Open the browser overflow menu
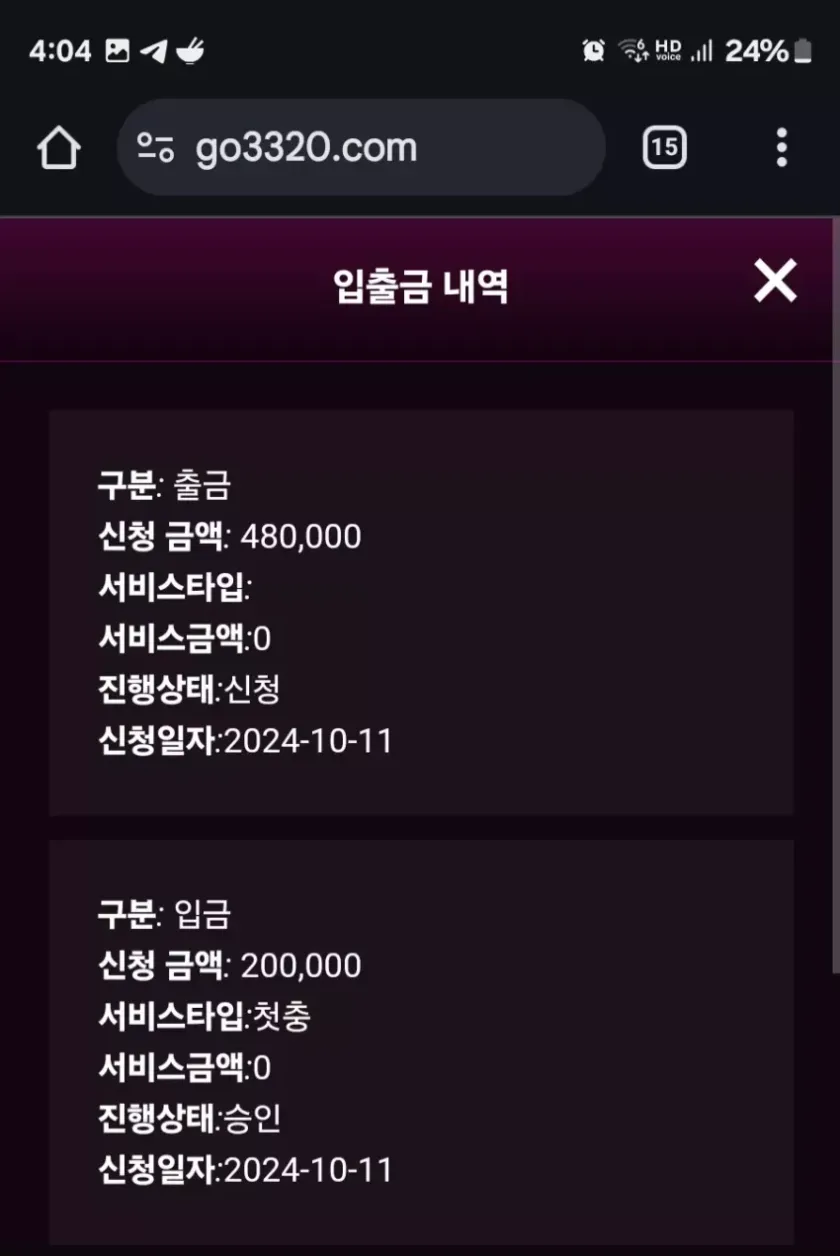The height and width of the screenshot is (1256, 840). click(x=782, y=148)
